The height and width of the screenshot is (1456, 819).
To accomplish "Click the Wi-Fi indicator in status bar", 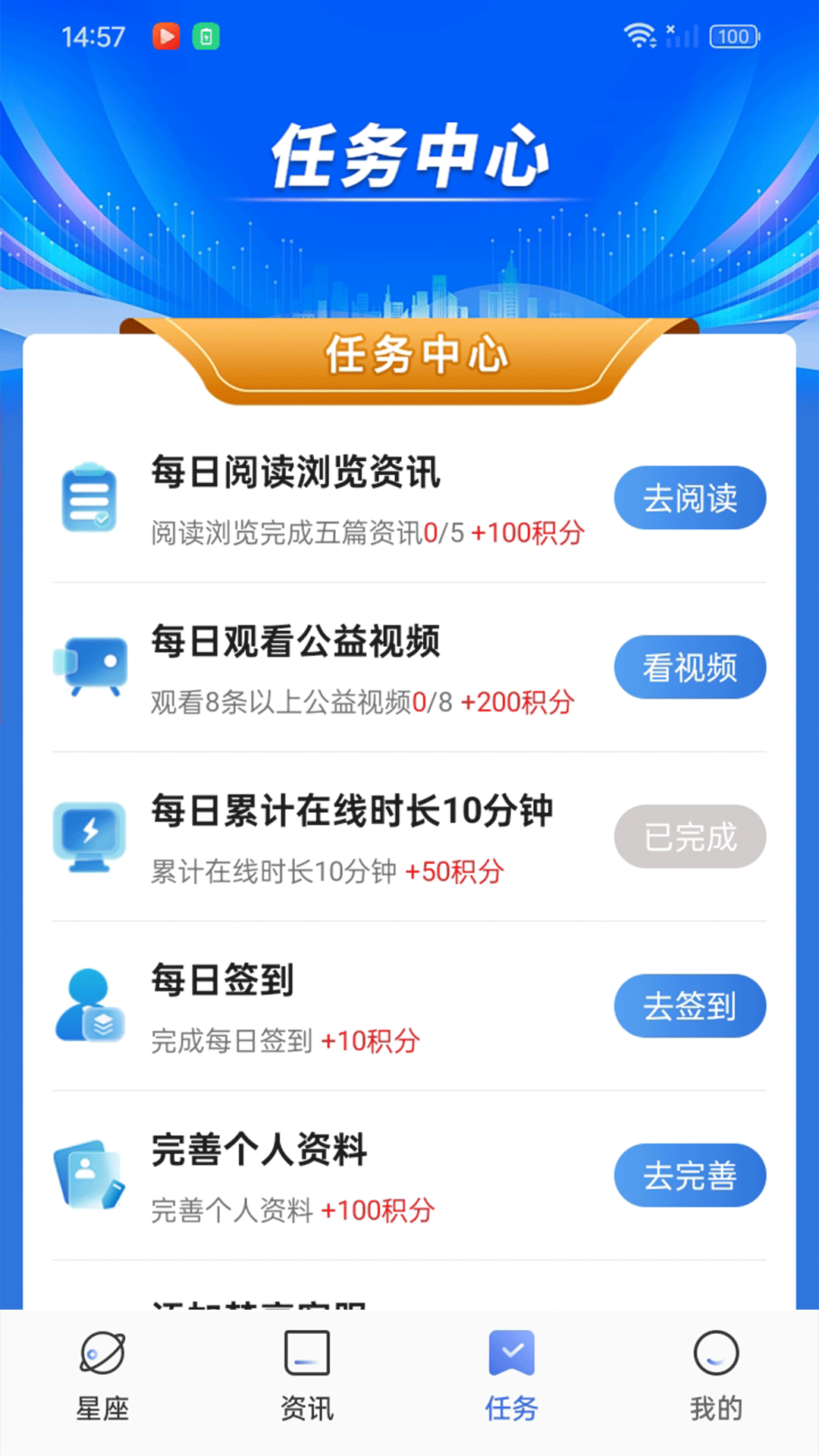I will pos(639,33).
